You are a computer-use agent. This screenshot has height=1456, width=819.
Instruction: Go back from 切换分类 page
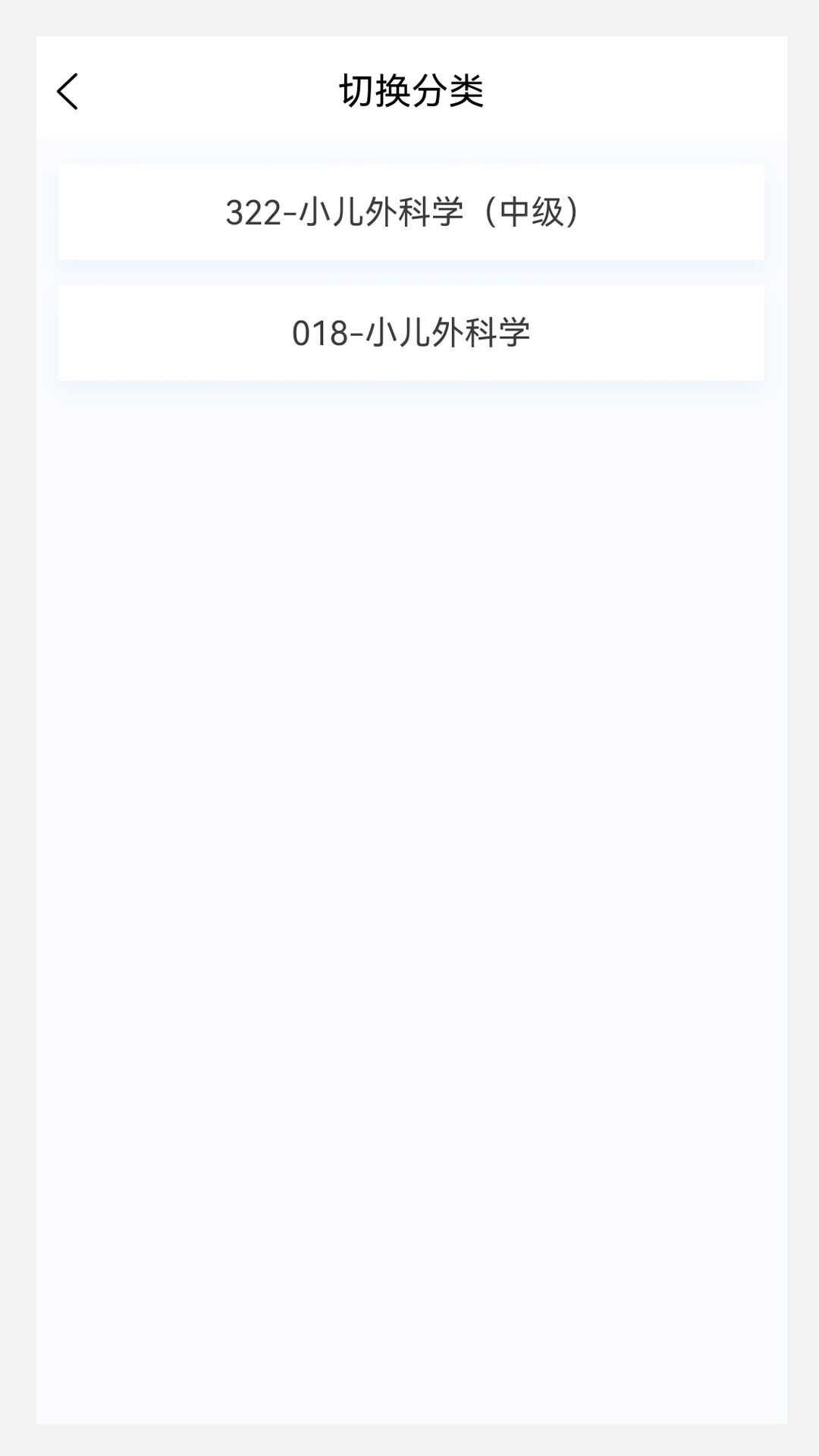coord(68,92)
